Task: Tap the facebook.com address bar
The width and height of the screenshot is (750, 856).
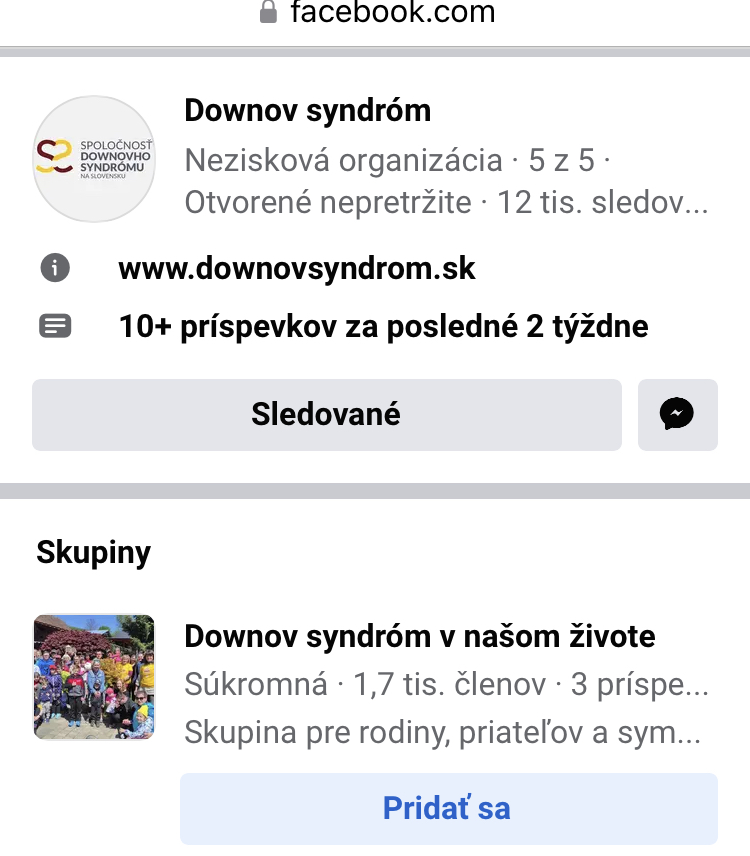Action: pyautogui.click(x=378, y=13)
